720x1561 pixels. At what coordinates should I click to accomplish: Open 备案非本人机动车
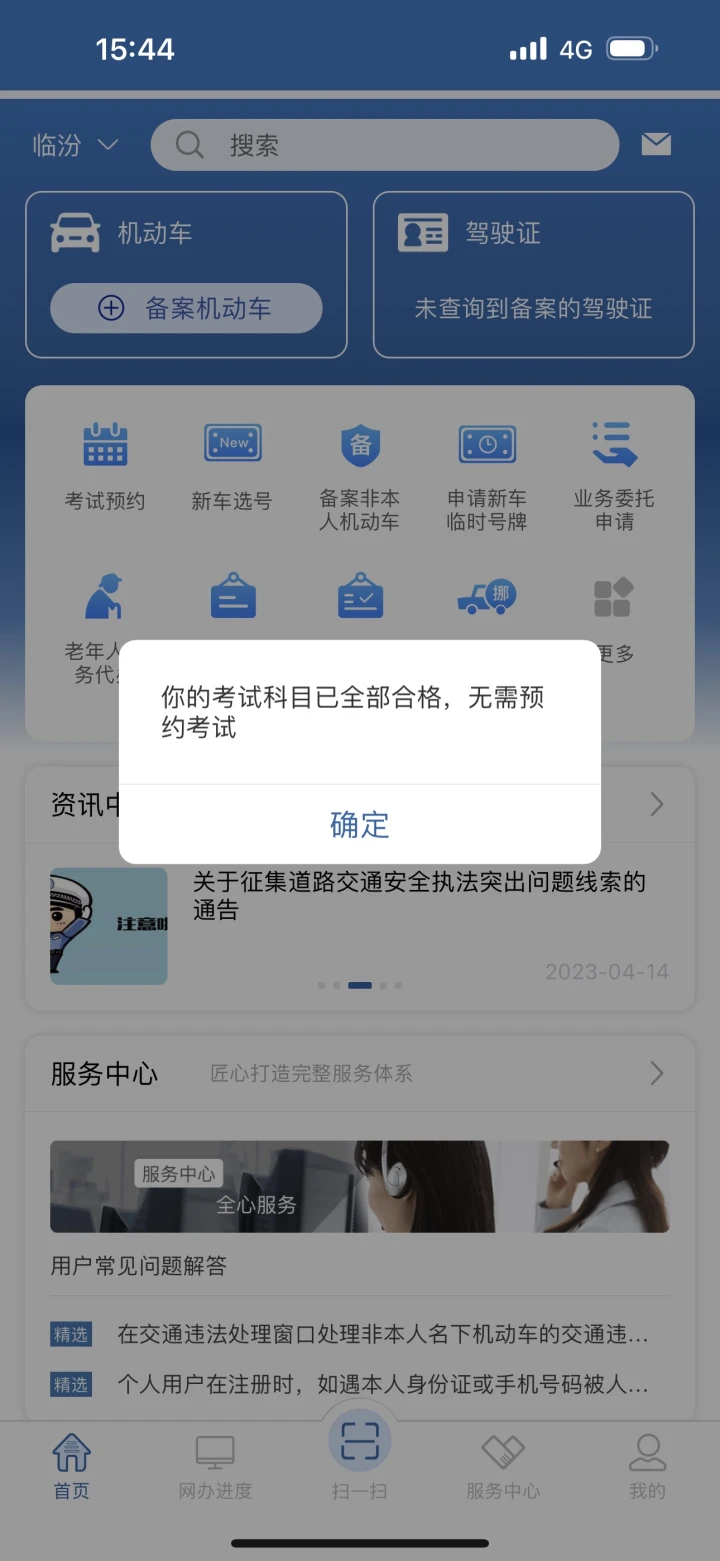360,476
